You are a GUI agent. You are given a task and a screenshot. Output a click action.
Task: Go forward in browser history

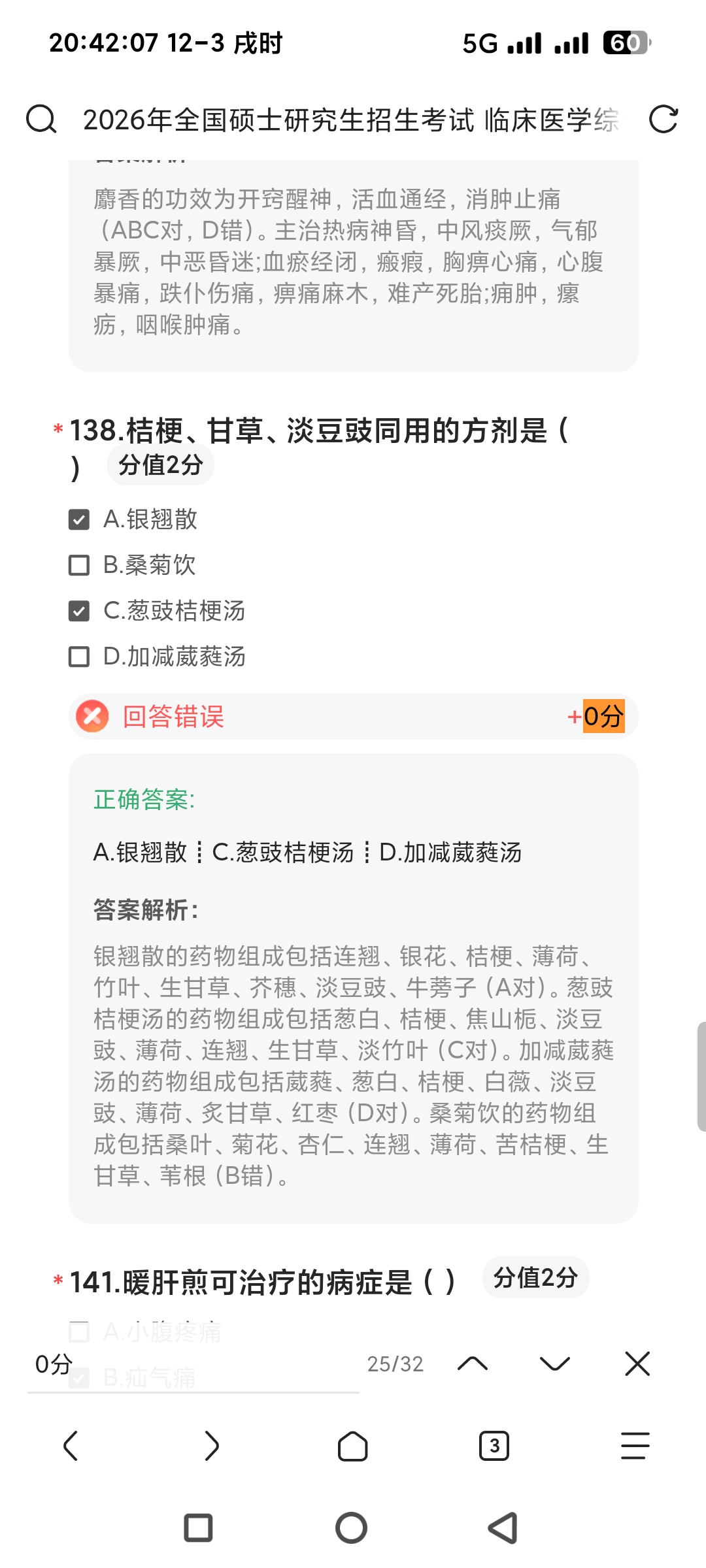point(212,1445)
